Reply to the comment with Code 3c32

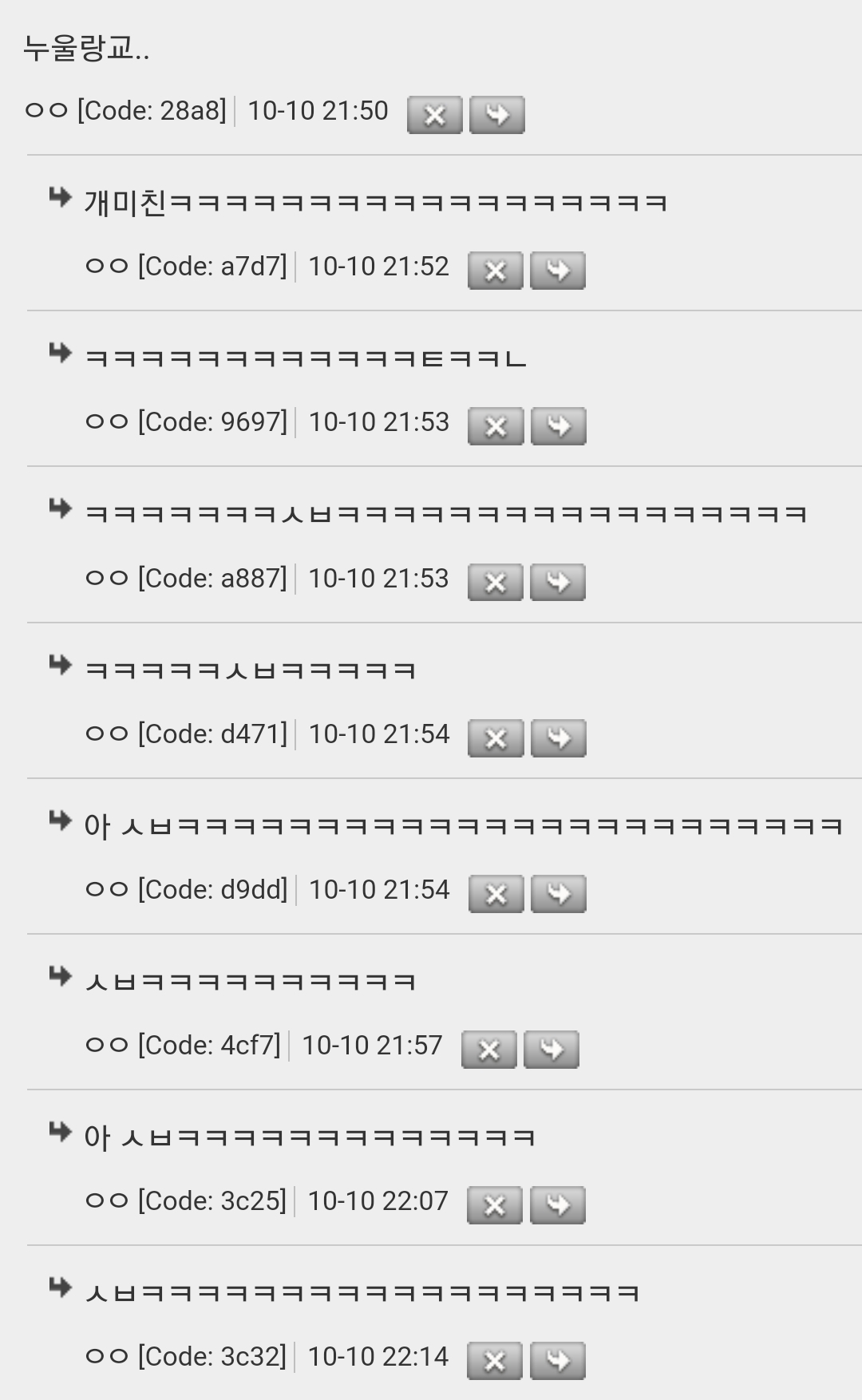pyautogui.click(x=557, y=1361)
